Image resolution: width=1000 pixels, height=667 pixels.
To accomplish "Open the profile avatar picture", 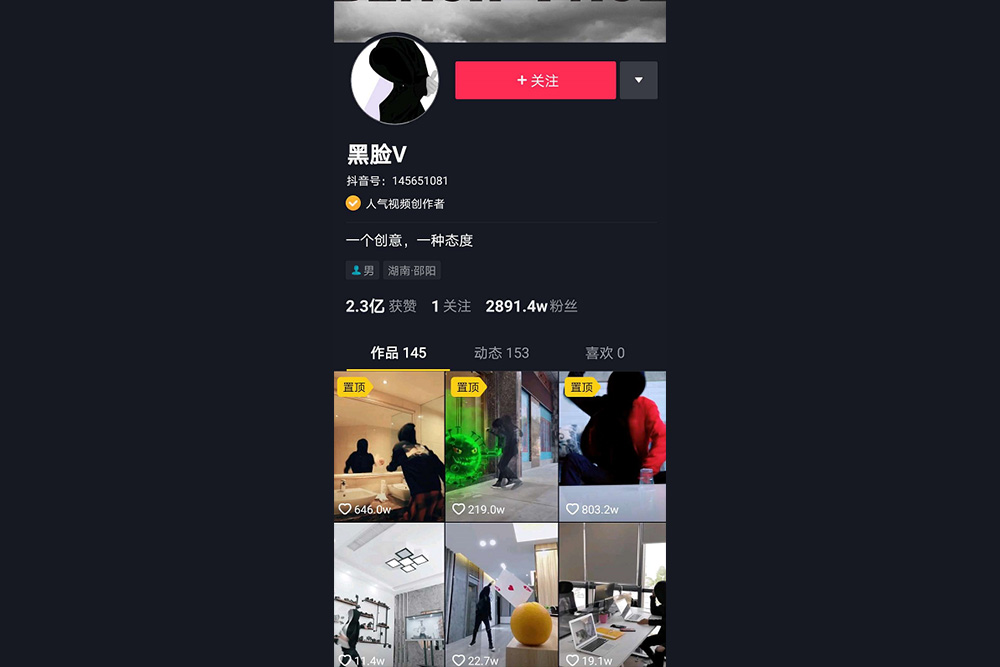I will click(x=394, y=81).
